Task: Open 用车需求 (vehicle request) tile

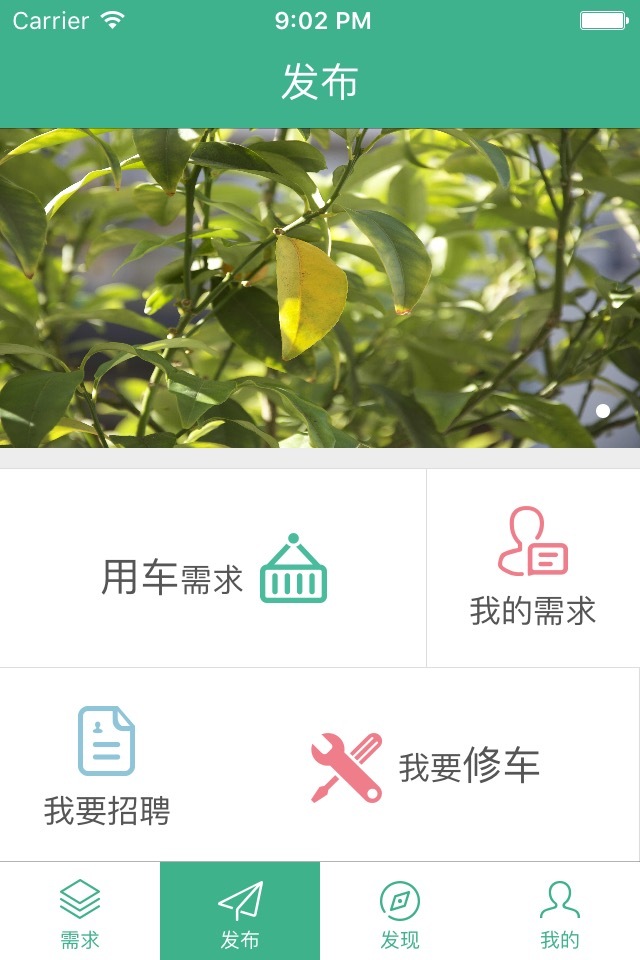Action: pos(213,568)
